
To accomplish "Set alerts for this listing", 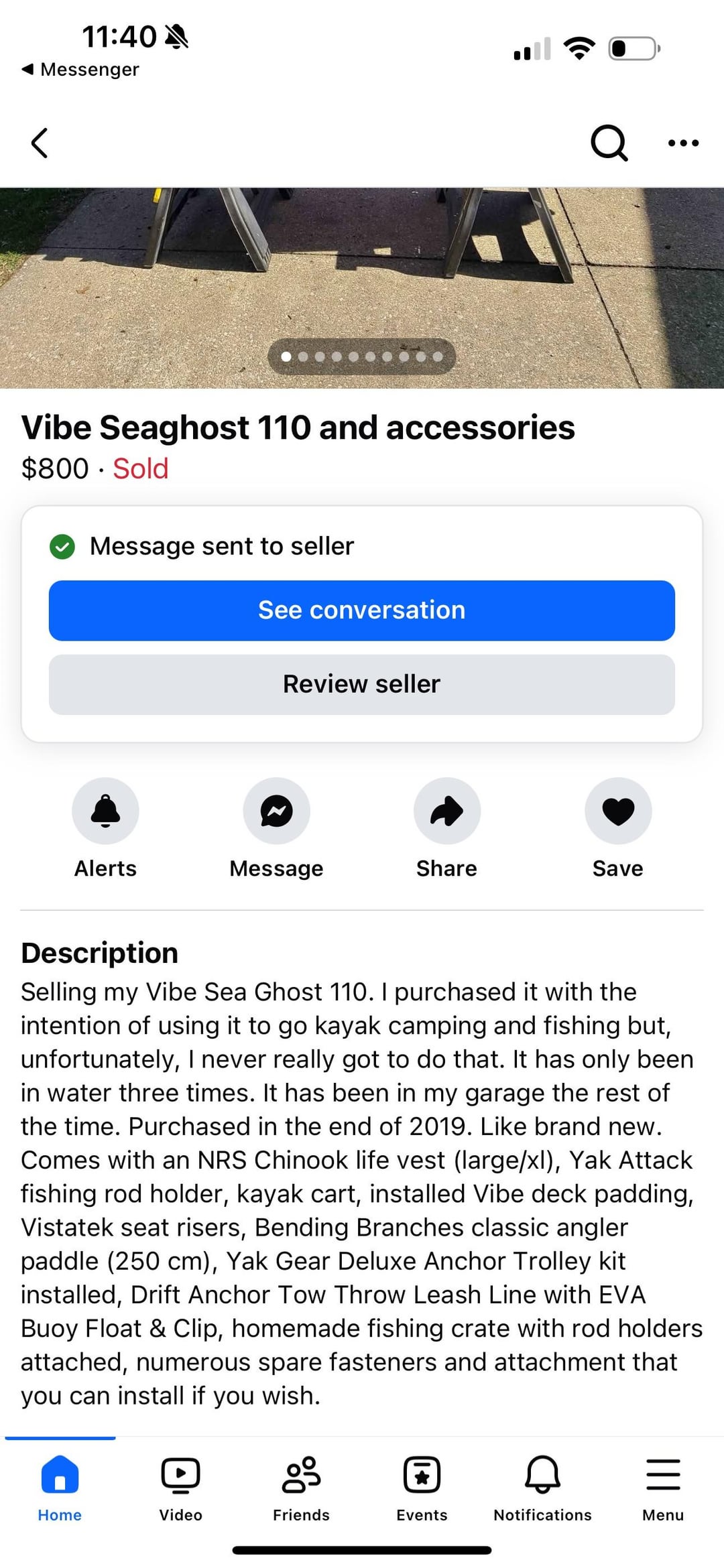I will [105, 811].
